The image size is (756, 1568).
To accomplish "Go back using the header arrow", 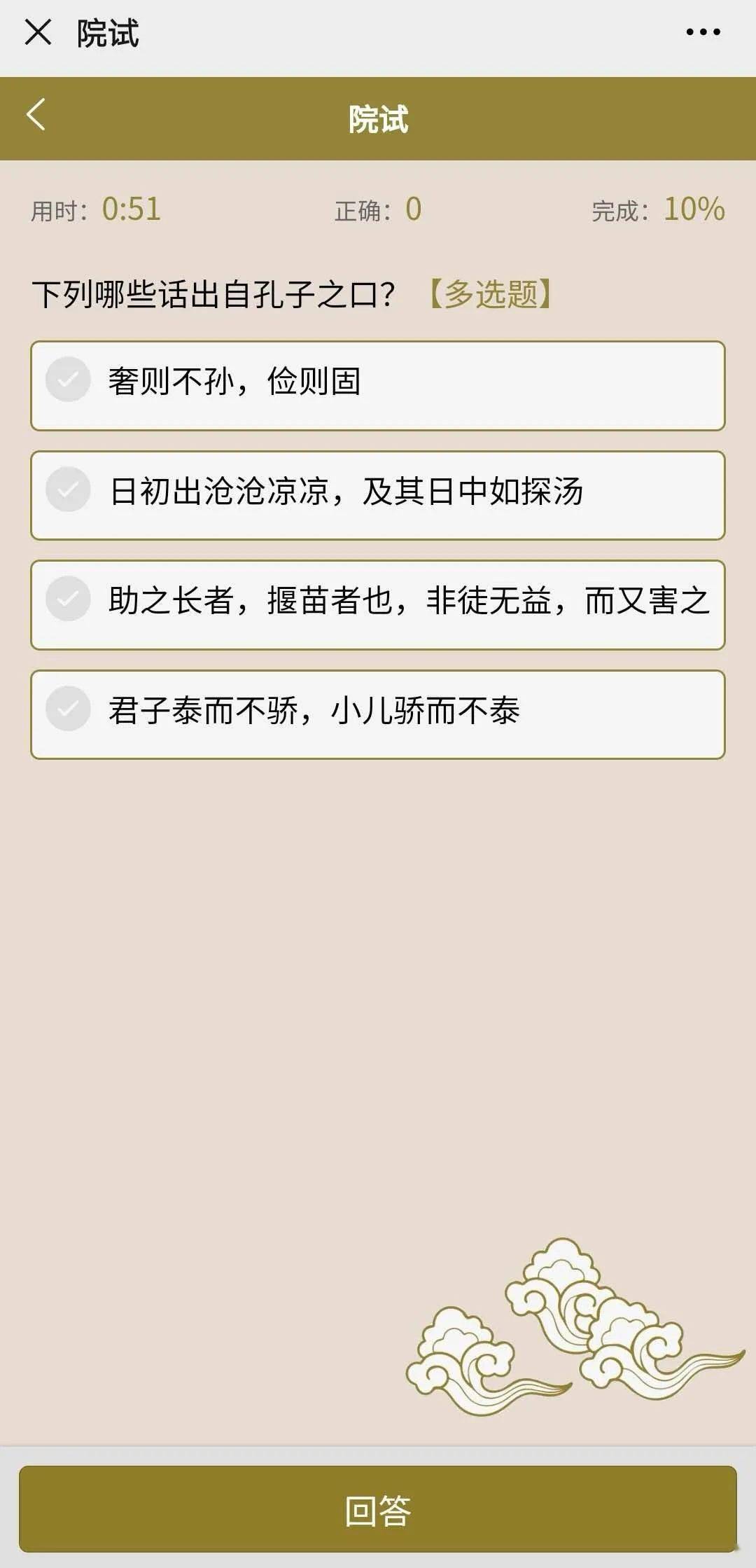I will [36, 114].
